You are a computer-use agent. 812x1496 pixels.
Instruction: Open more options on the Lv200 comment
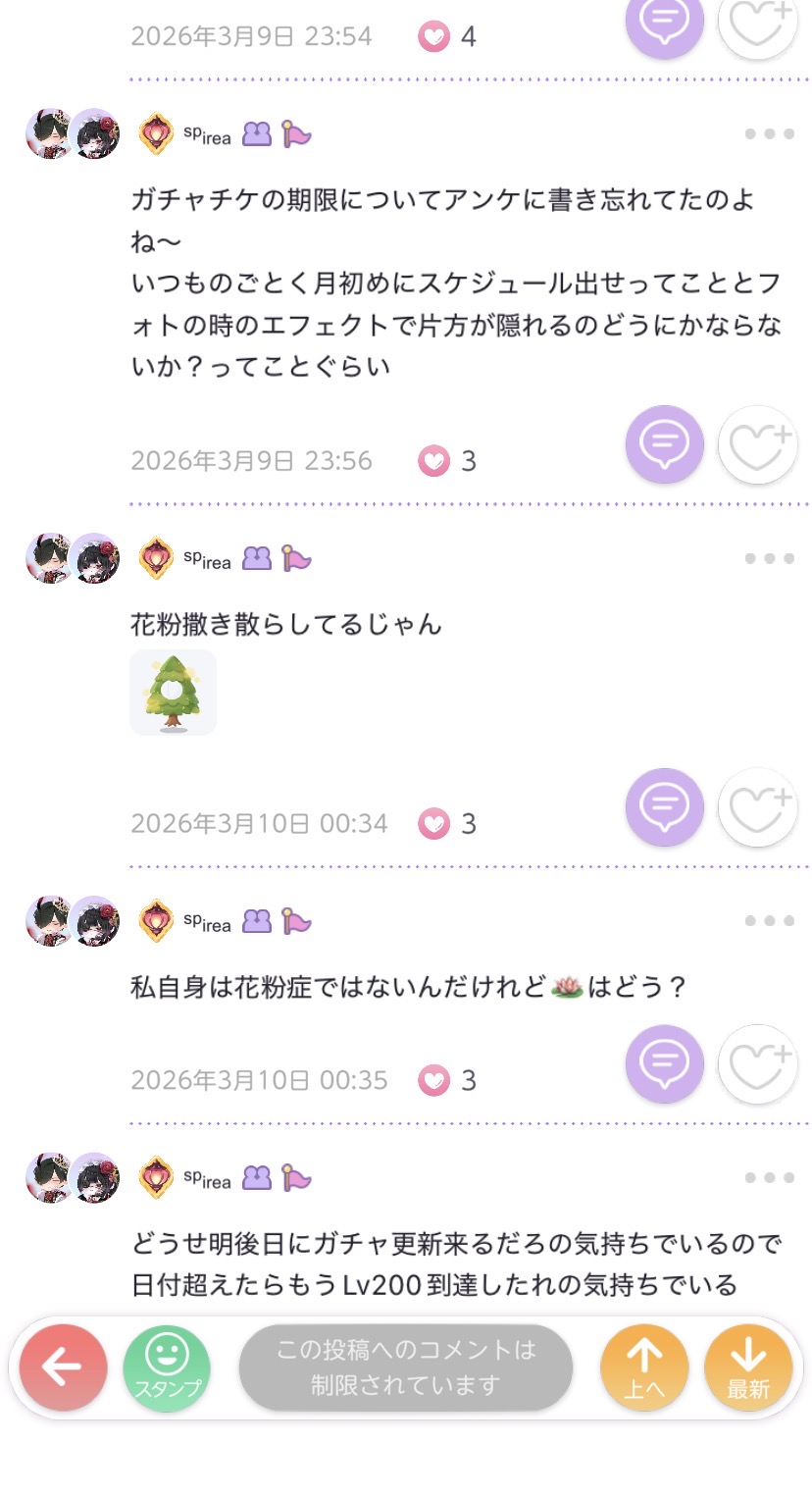769,1177
